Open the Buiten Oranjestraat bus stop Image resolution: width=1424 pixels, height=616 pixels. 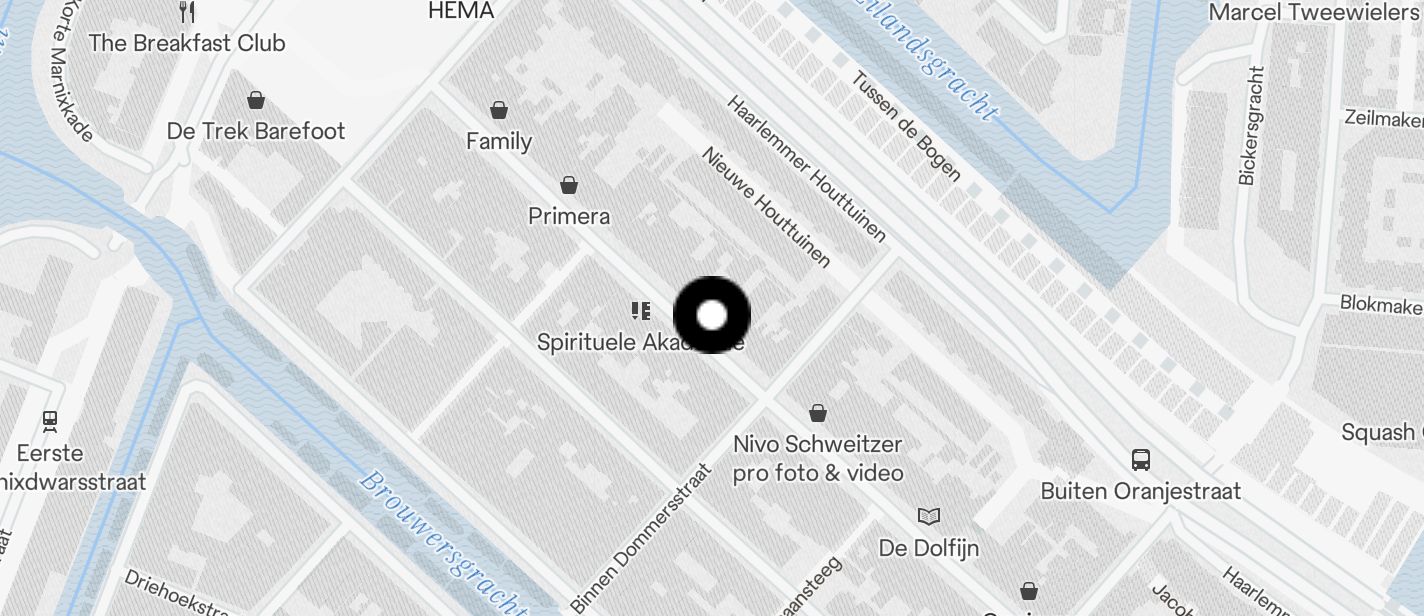[x=1141, y=460]
